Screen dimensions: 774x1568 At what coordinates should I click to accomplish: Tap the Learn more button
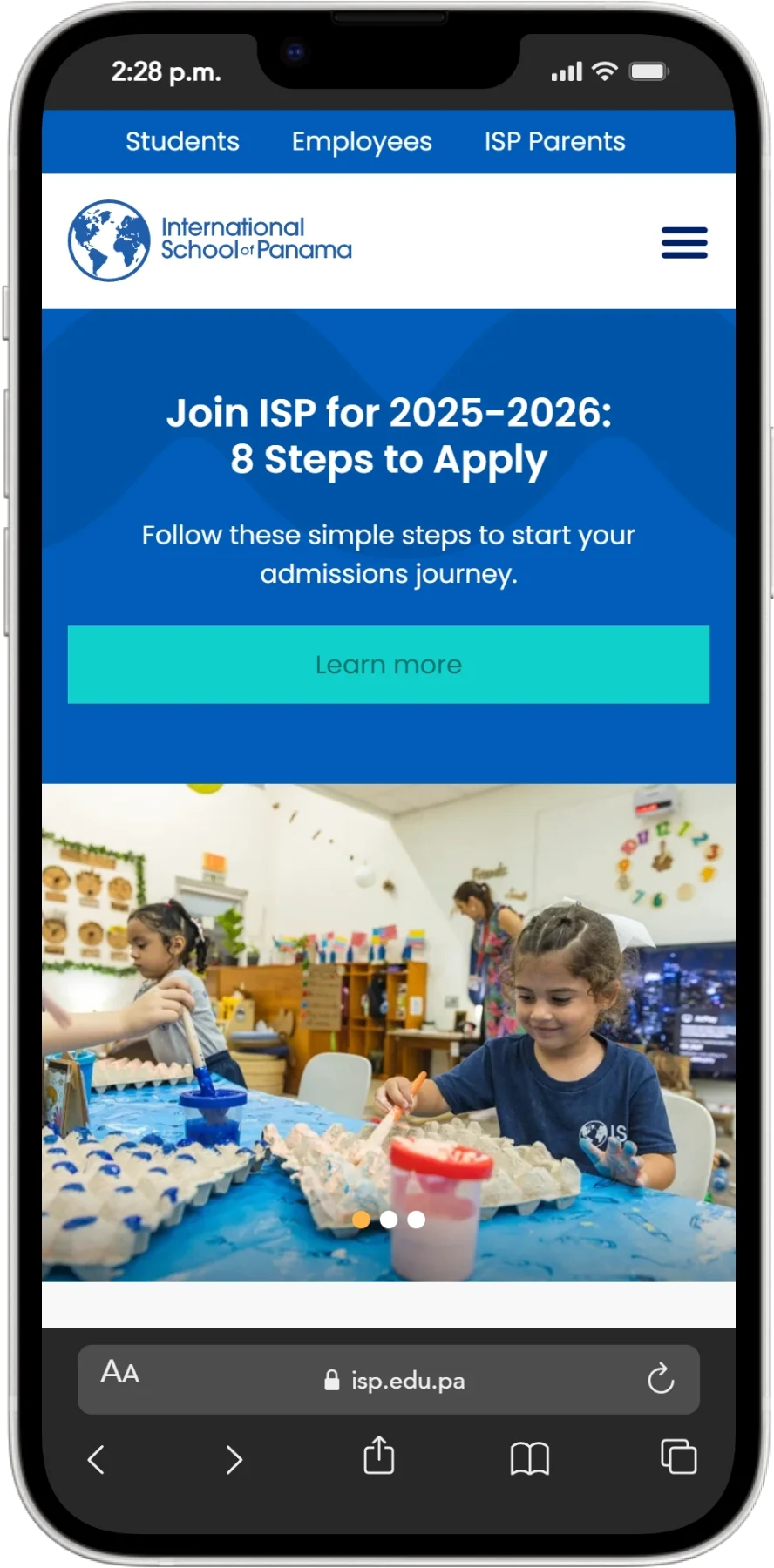388,665
